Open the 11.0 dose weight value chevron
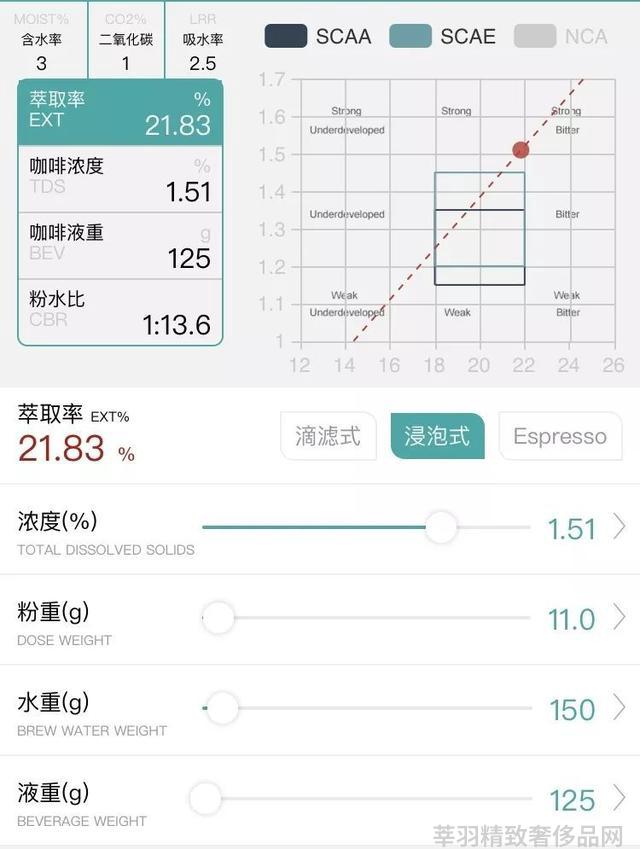 pyautogui.click(x=619, y=618)
